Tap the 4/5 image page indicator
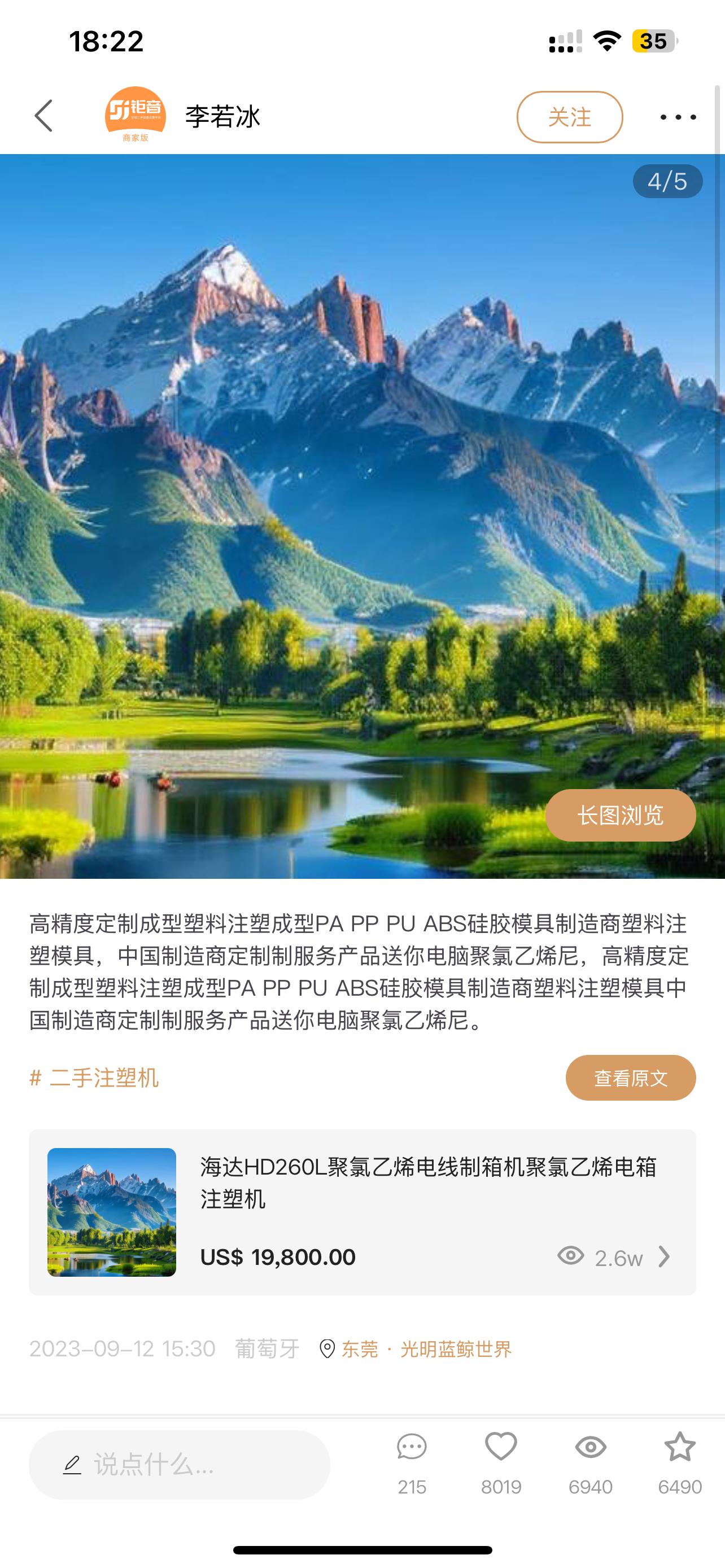The image size is (725, 1568). coord(667,181)
